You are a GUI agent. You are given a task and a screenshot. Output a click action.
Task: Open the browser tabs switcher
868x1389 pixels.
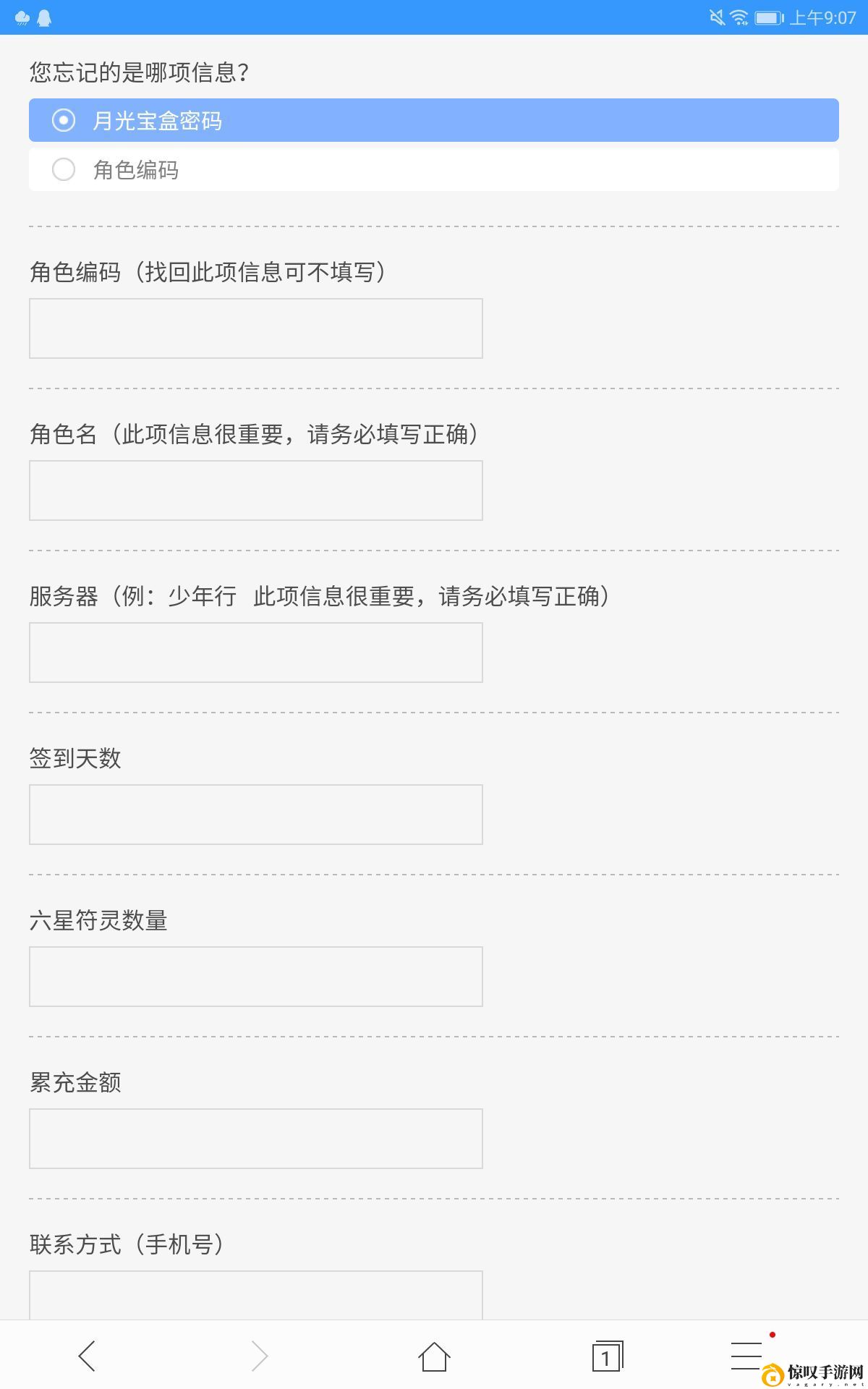(x=608, y=1356)
